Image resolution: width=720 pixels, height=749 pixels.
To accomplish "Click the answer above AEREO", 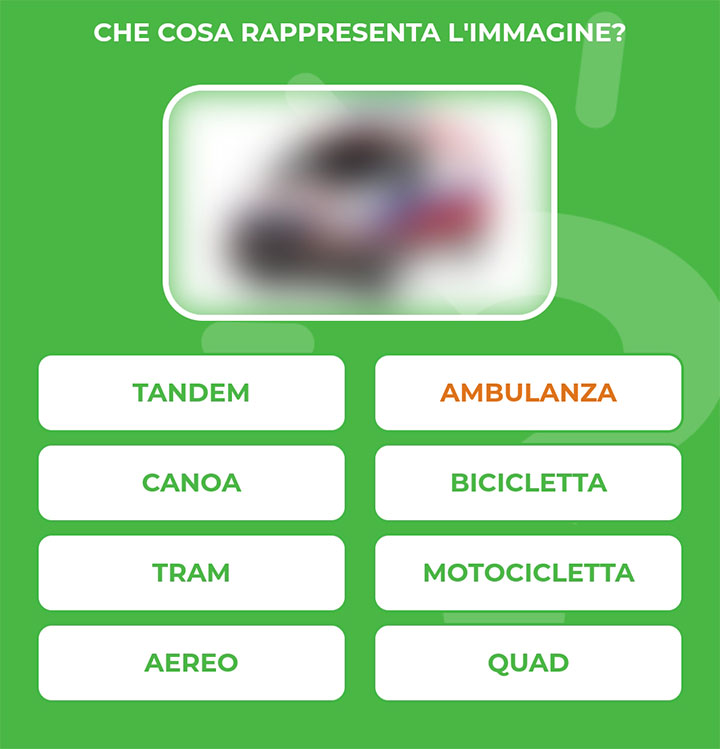I will click(191, 572).
